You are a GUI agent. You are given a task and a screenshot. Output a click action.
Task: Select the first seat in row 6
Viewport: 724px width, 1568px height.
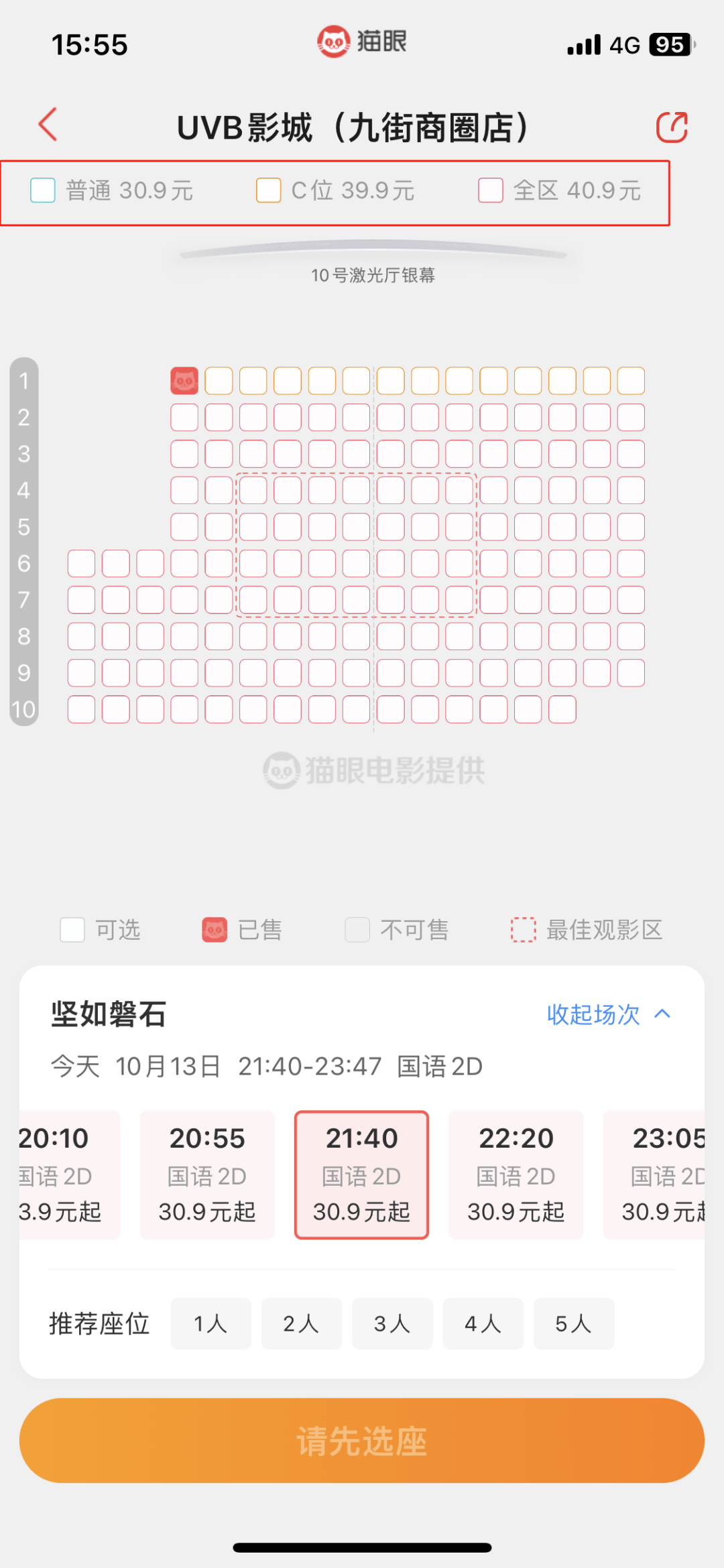[81, 564]
